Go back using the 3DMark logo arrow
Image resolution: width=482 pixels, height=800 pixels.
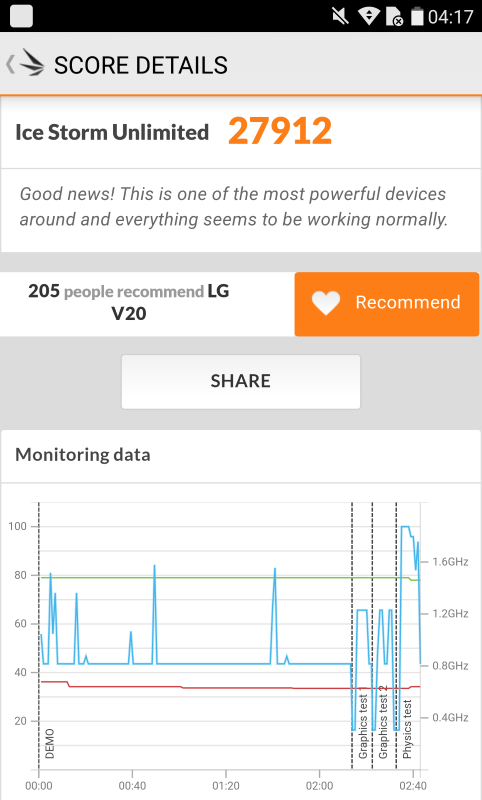pos(25,64)
